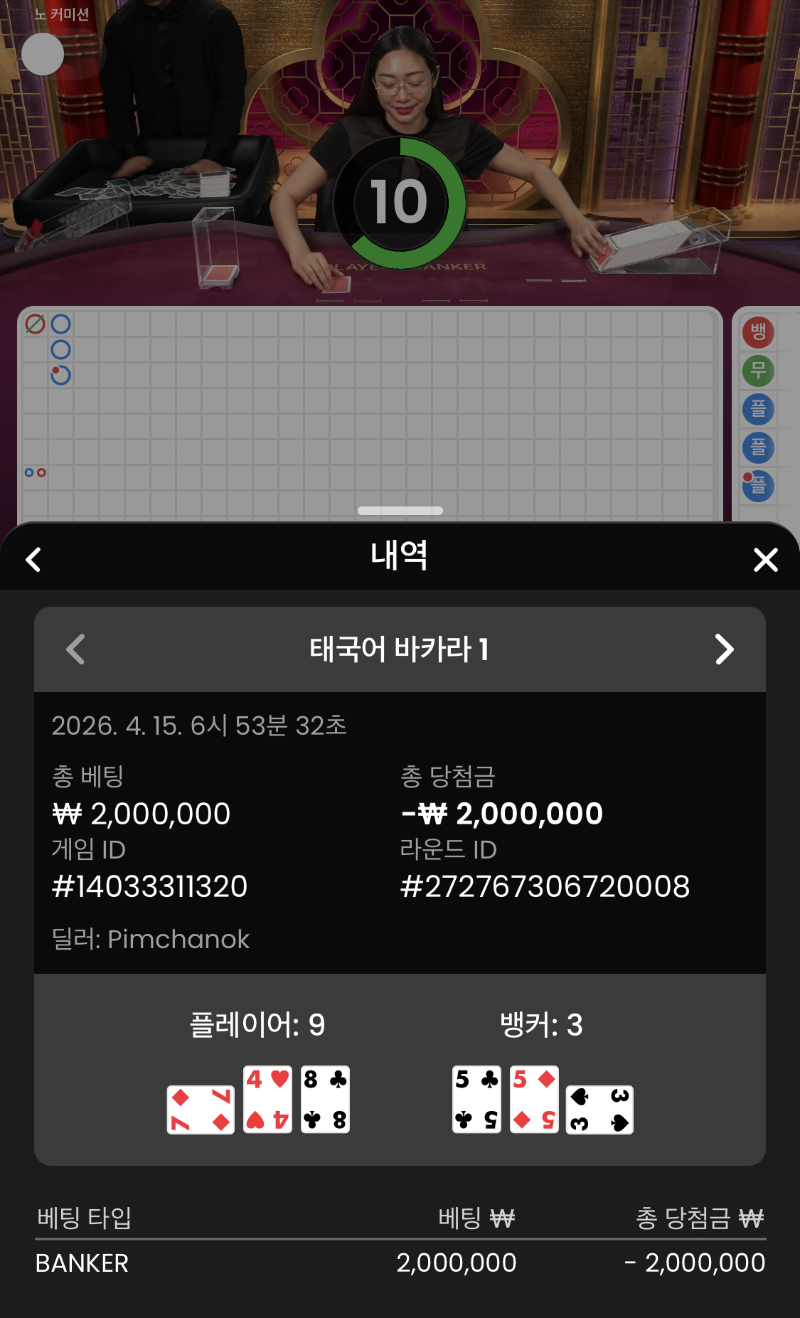Image resolution: width=800 pixels, height=1318 pixels.
Task: Show the previous round record
Action: pos(75,650)
